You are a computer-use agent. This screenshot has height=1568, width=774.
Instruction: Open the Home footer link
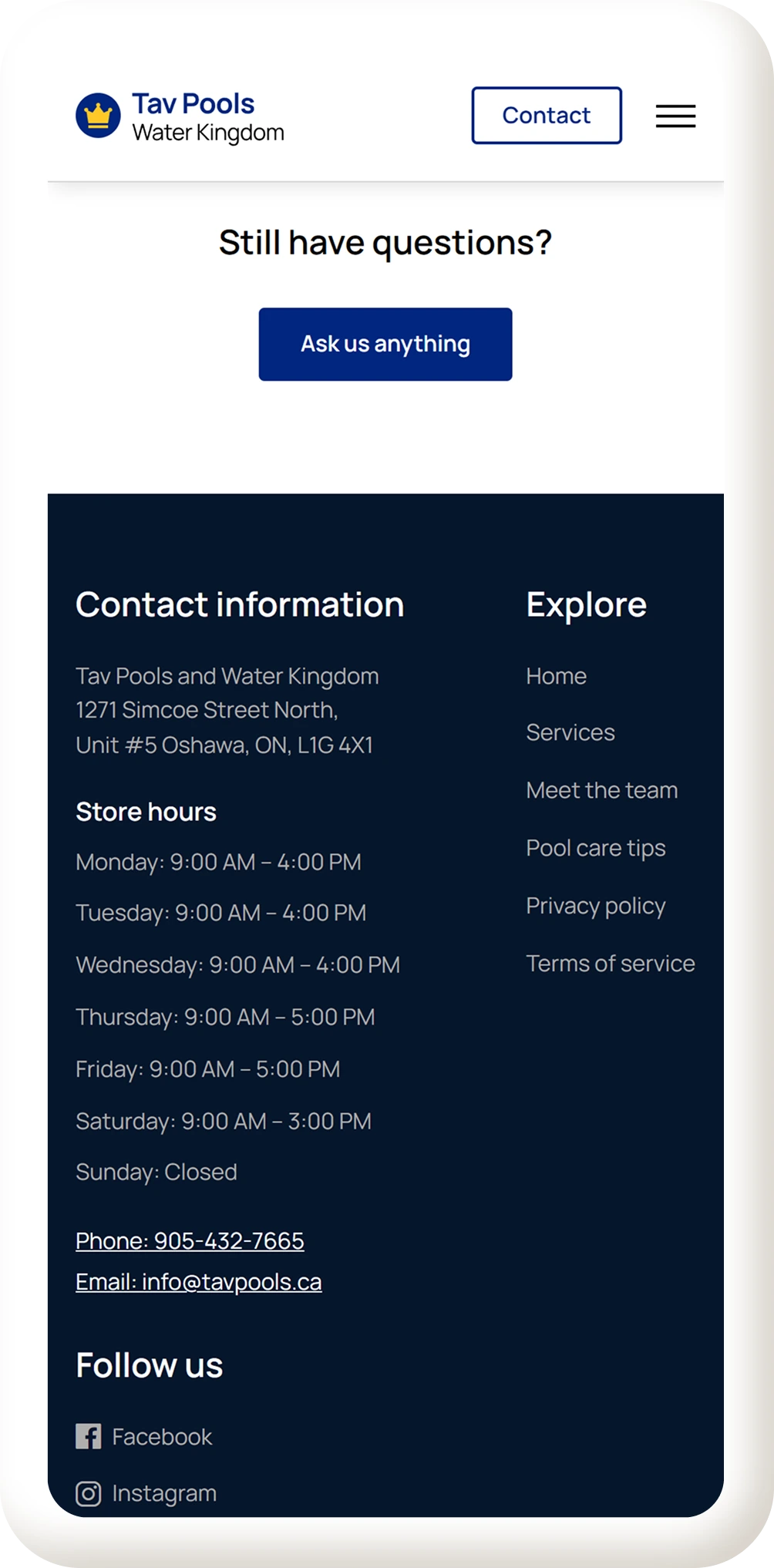coord(556,676)
